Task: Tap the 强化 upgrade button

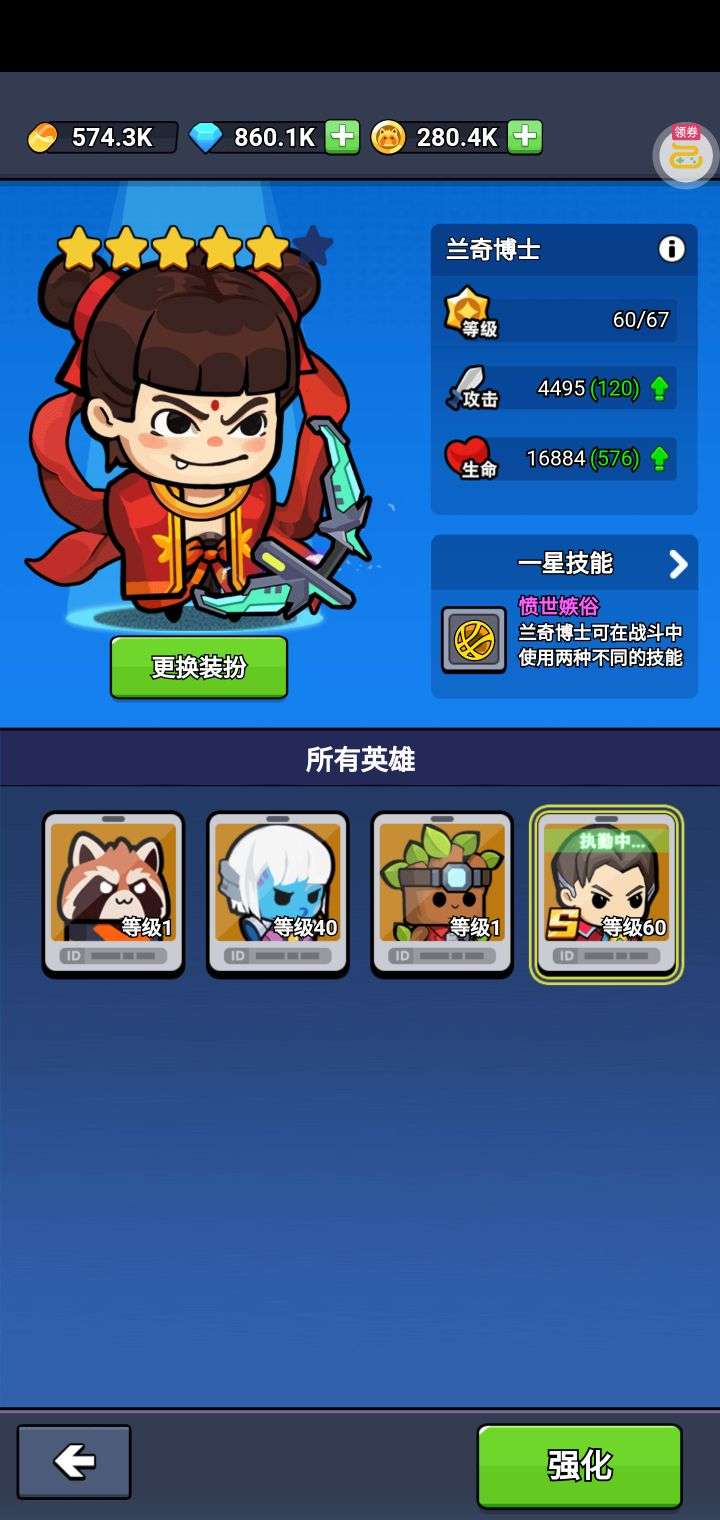Action: coord(579,1465)
